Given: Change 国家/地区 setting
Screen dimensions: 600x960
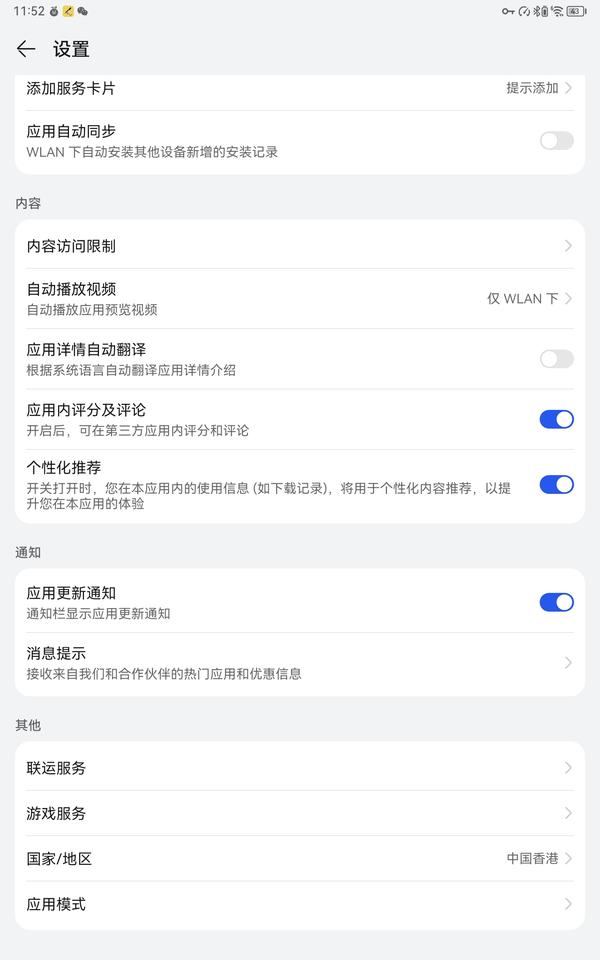Looking at the screenshot, I should [x=299, y=858].
